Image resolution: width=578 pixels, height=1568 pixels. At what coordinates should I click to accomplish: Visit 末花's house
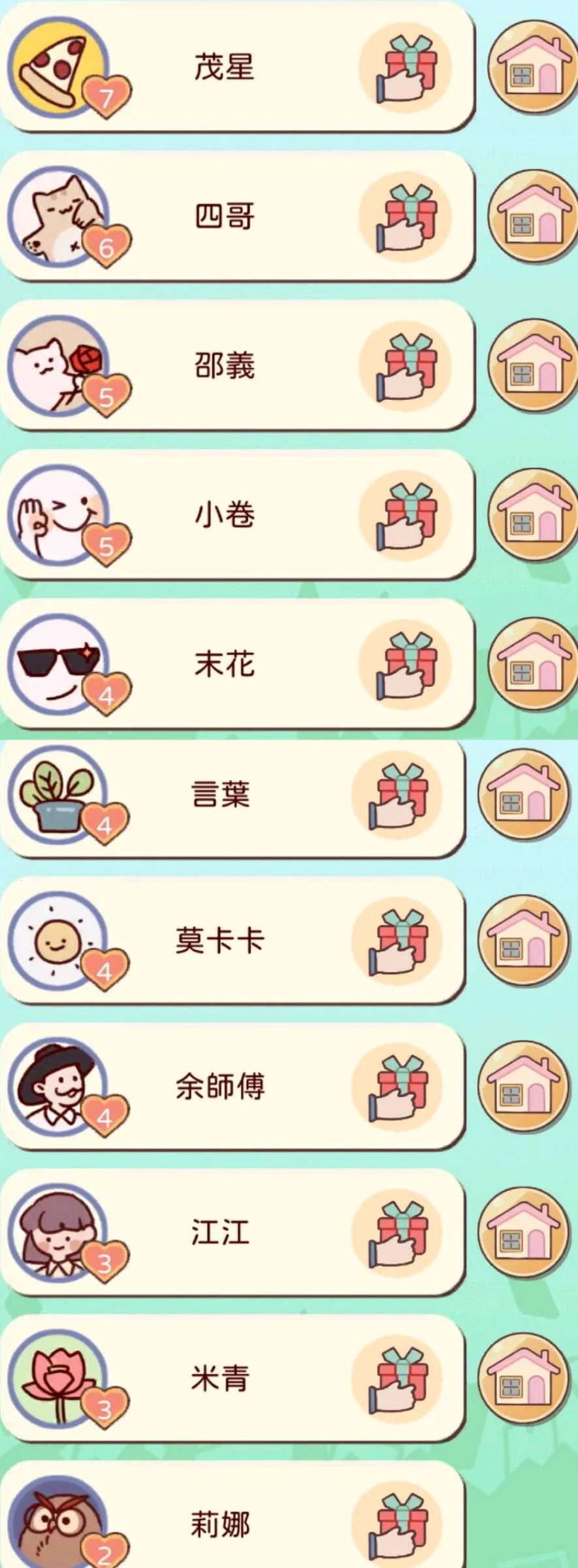point(532,663)
